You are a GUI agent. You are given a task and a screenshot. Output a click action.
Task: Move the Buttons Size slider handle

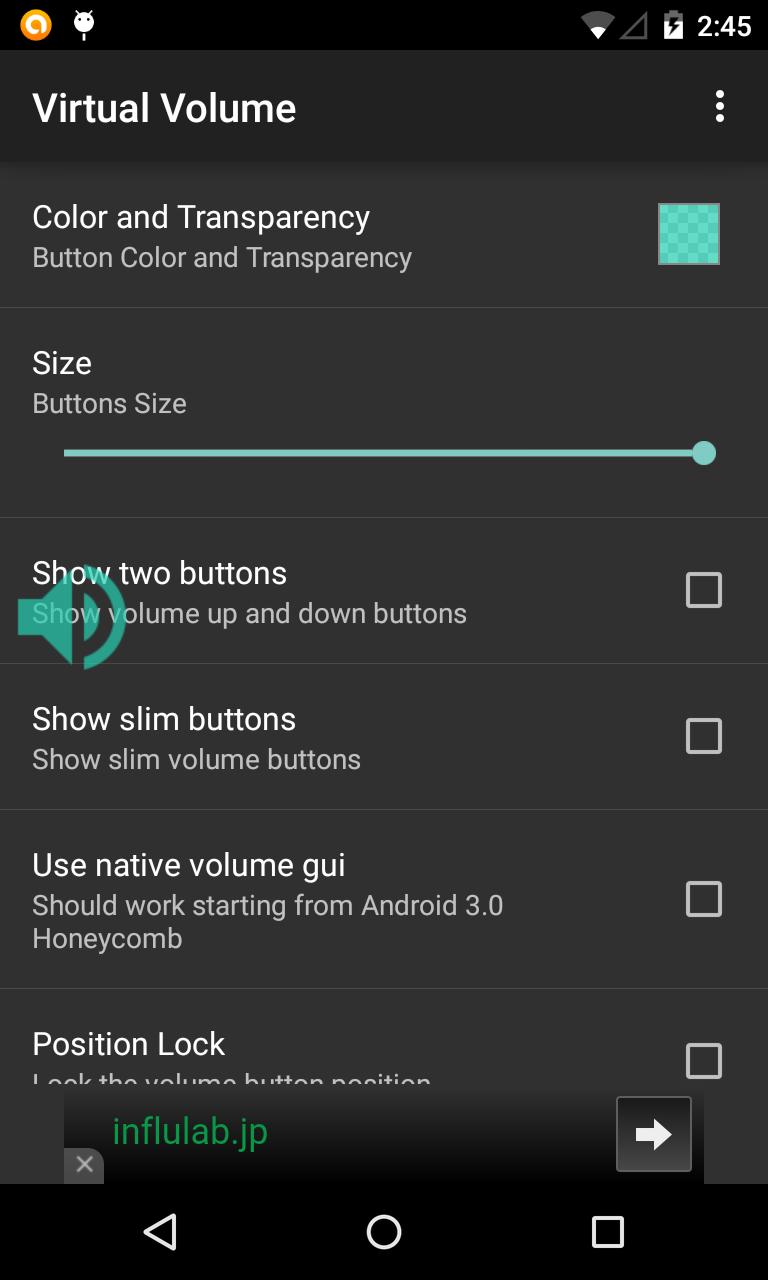tap(704, 453)
